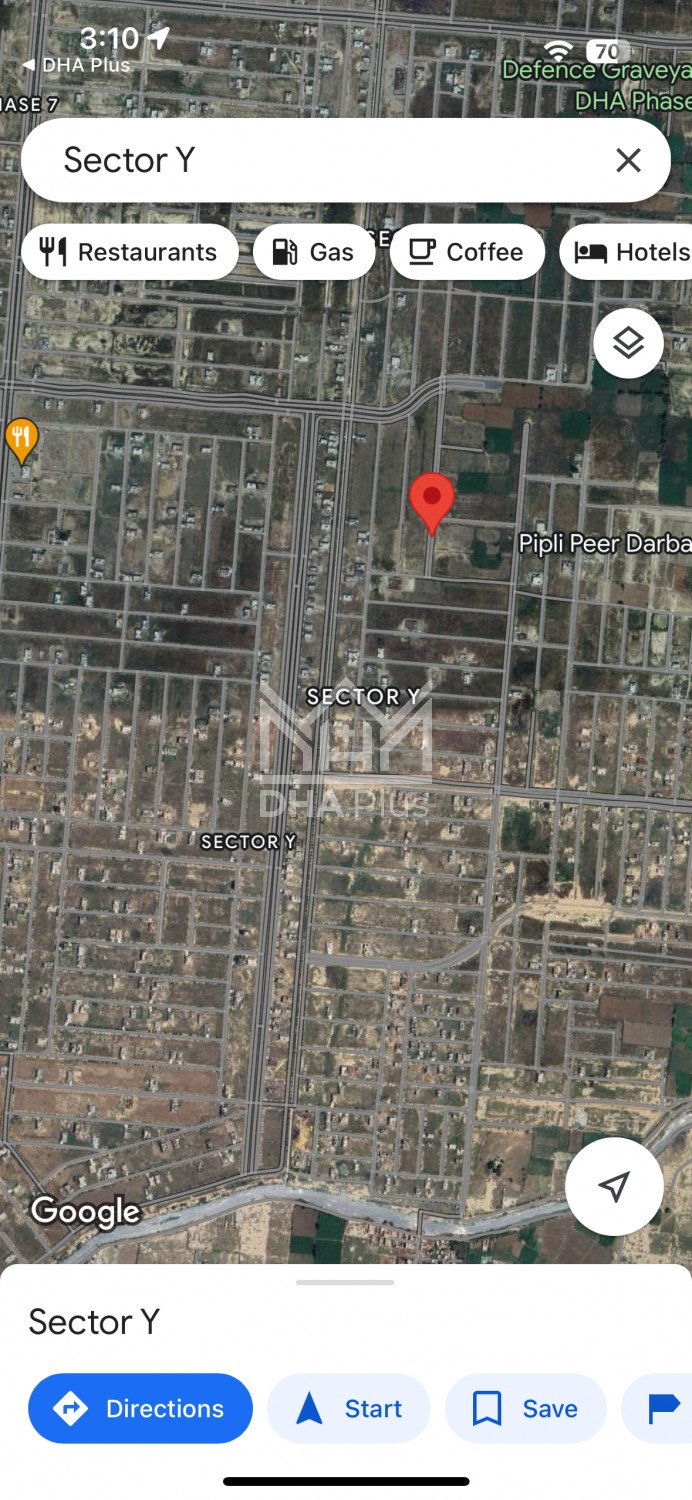This screenshot has height=1500, width=692.
Task: Start navigation to Sector Y
Action: pyautogui.click(x=349, y=1408)
